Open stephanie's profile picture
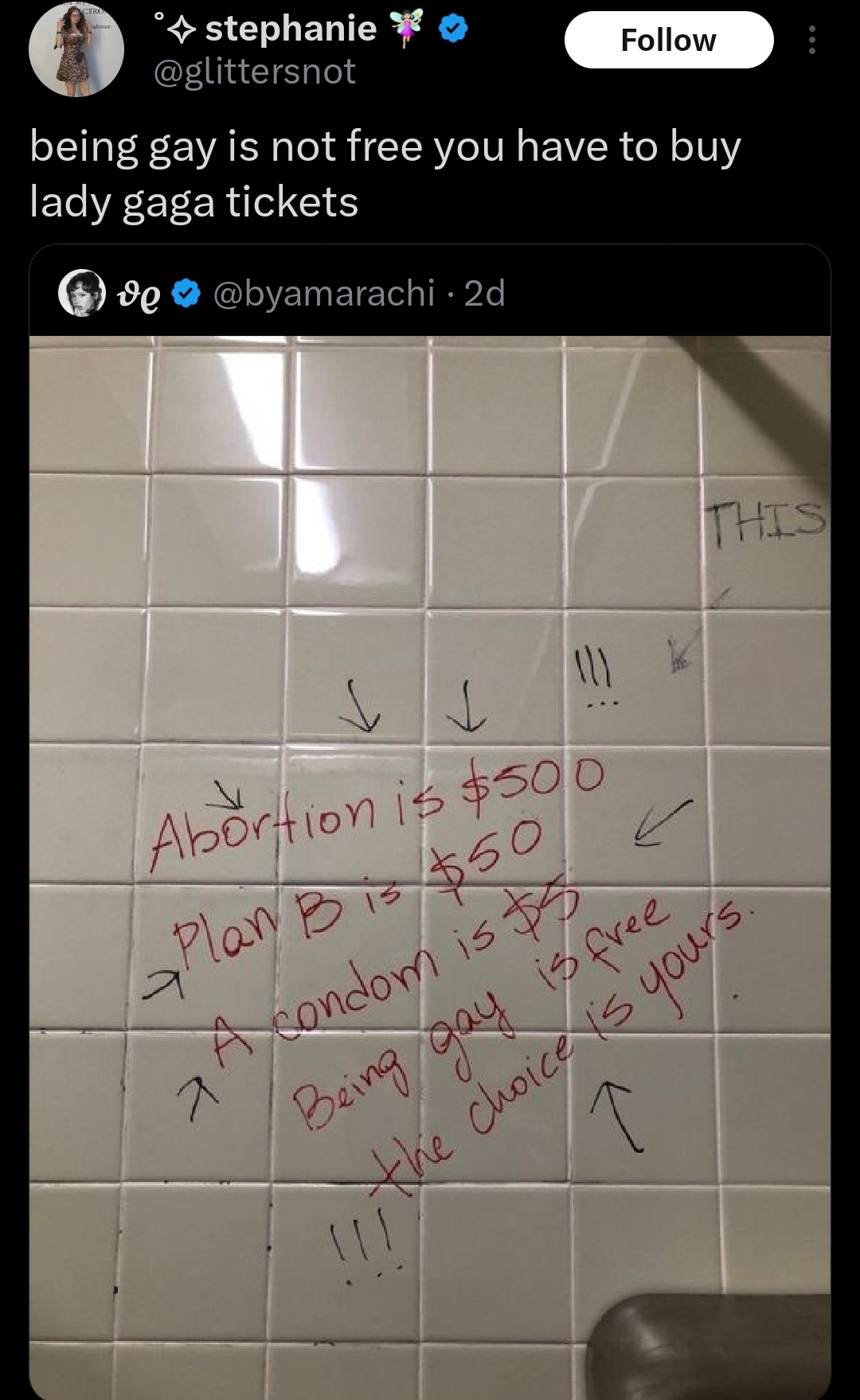This screenshot has width=860, height=1400. [x=76, y=49]
